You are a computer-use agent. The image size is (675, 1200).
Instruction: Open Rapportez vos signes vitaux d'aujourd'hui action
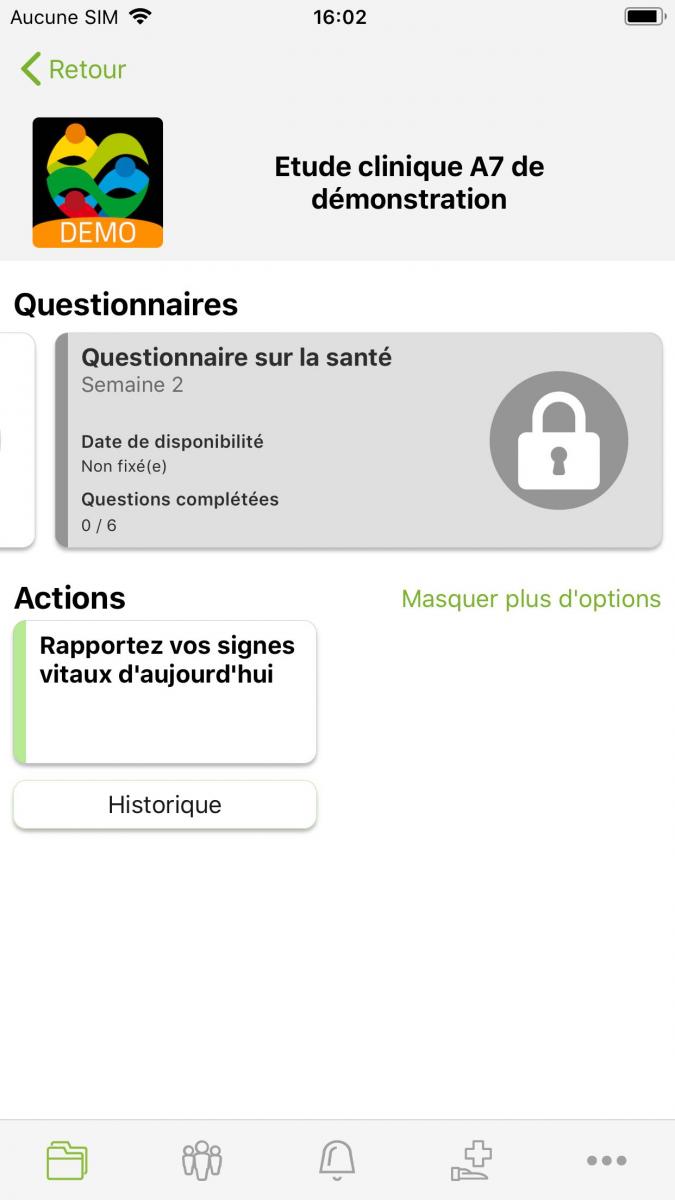click(x=165, y=692)
